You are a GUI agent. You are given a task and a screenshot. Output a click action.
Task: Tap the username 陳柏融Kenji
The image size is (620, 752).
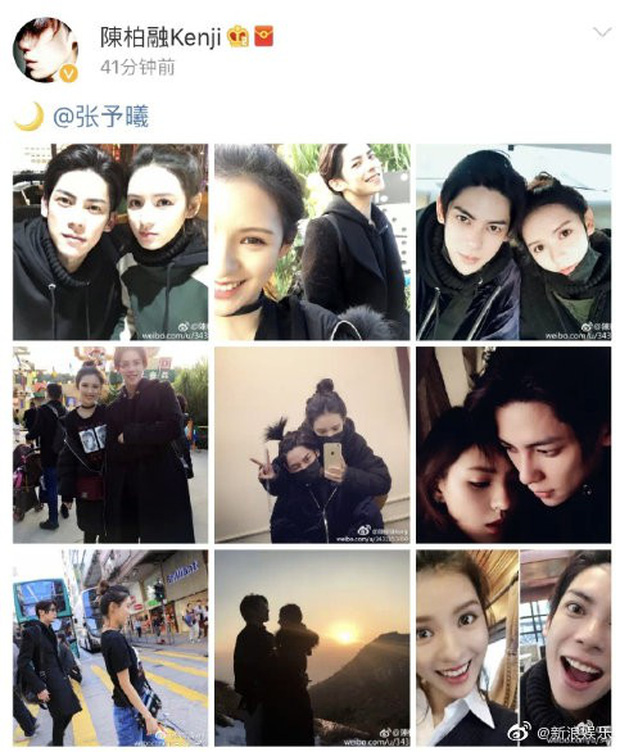tap(160, 37)
